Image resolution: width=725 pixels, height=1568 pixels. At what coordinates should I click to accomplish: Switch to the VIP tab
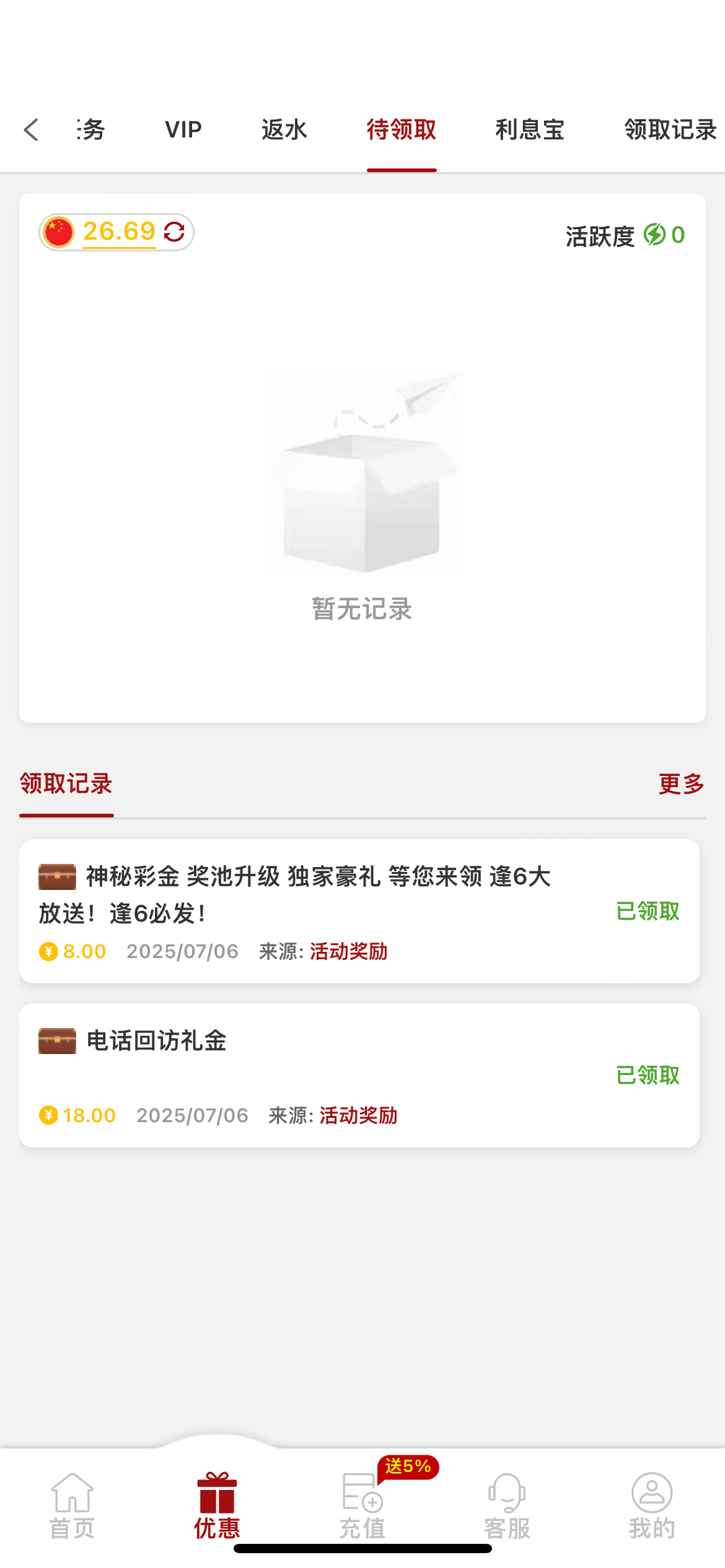click(x=183, y=130)
